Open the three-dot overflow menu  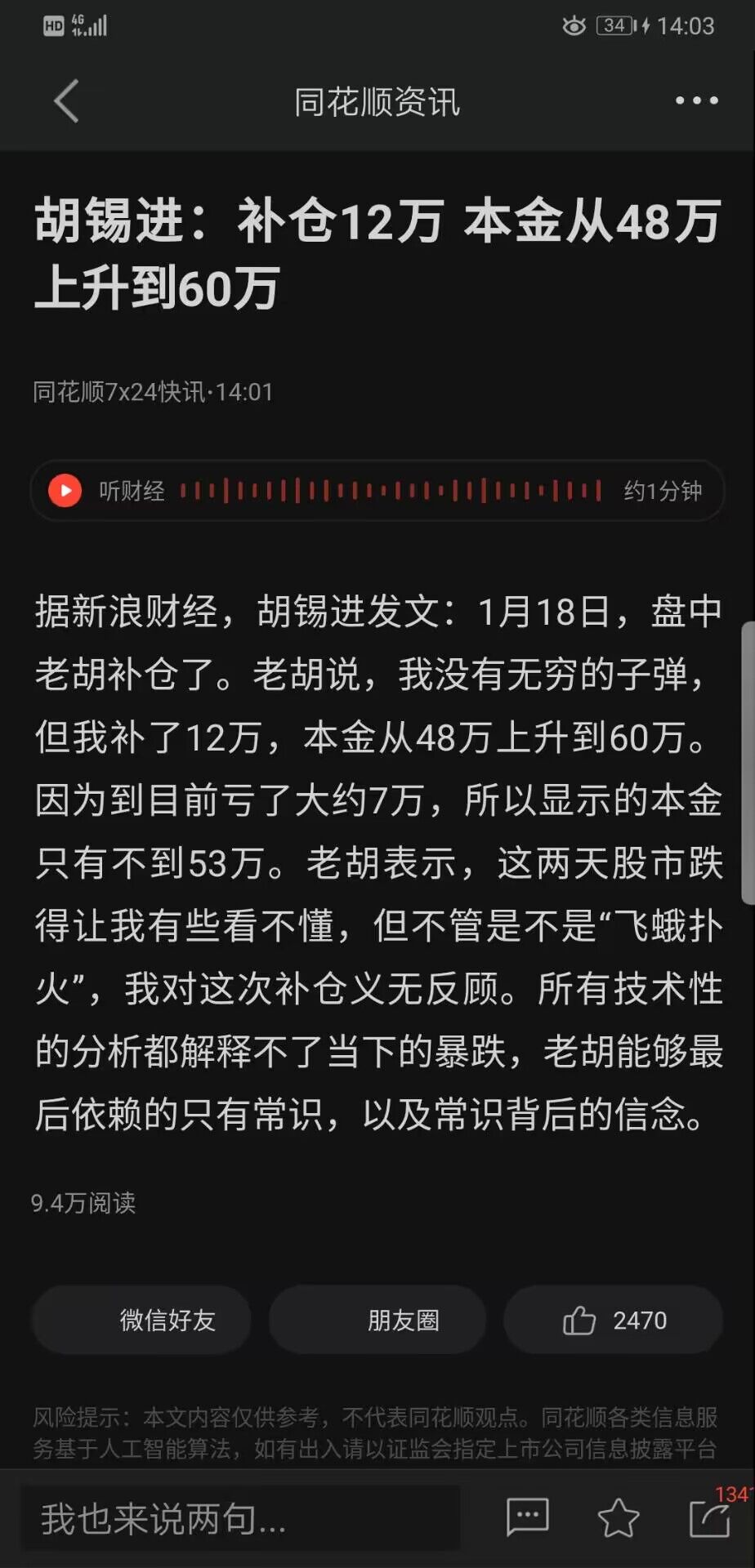pos(696,101)
